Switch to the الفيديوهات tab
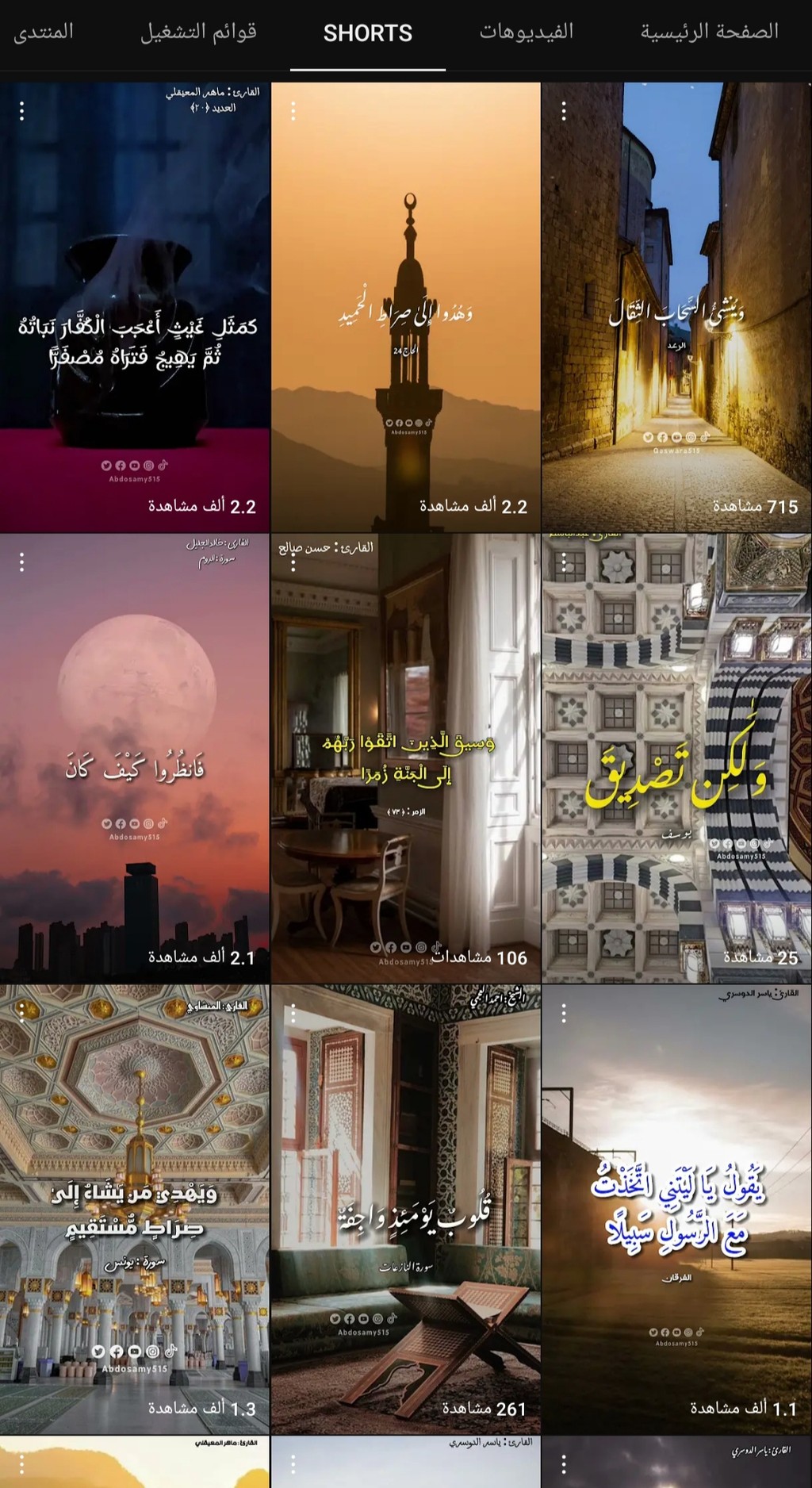Screen dimensions: 812x1488 coord(527,33)
